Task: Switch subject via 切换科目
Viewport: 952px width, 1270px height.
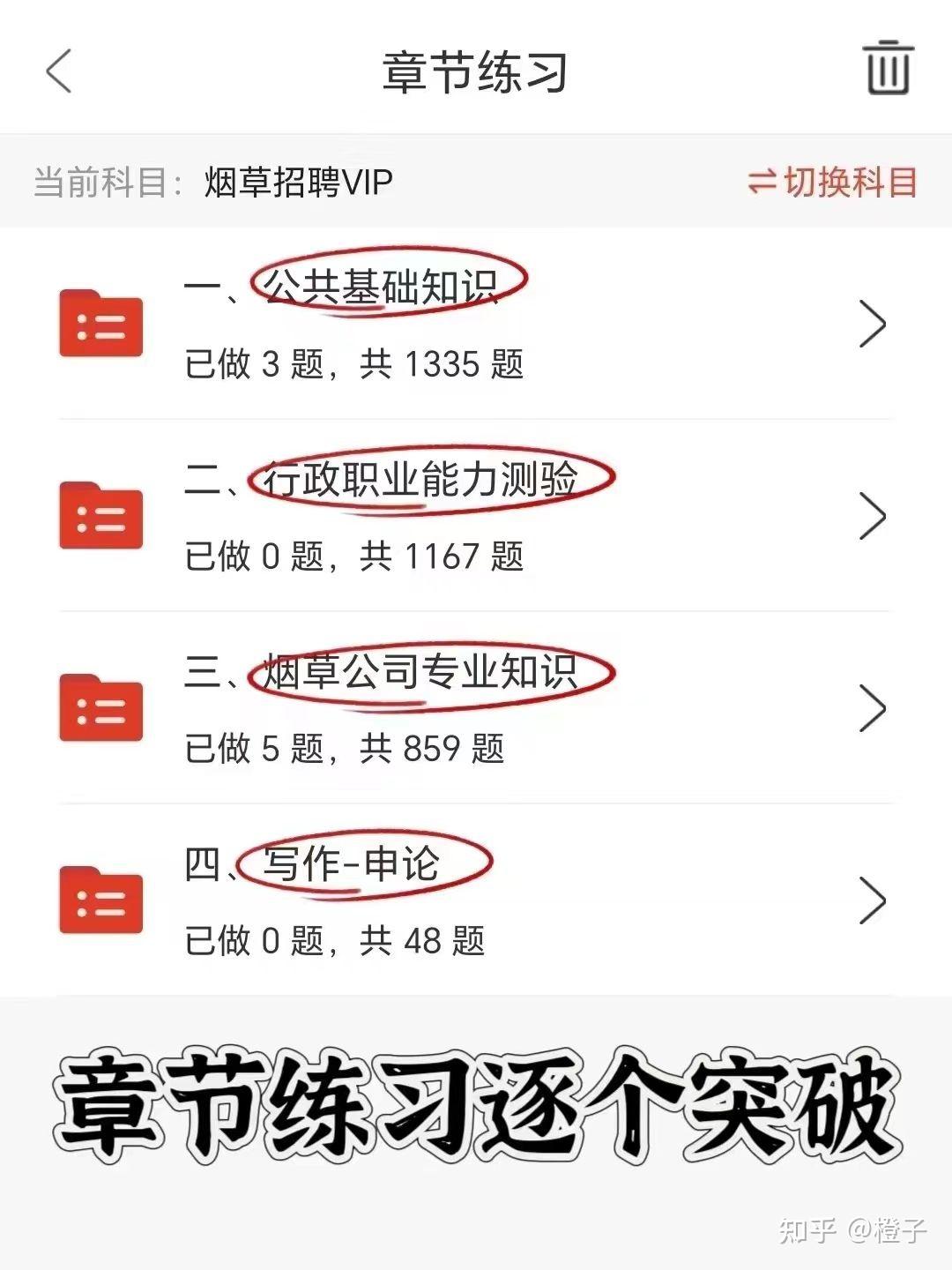Action: 832,183
